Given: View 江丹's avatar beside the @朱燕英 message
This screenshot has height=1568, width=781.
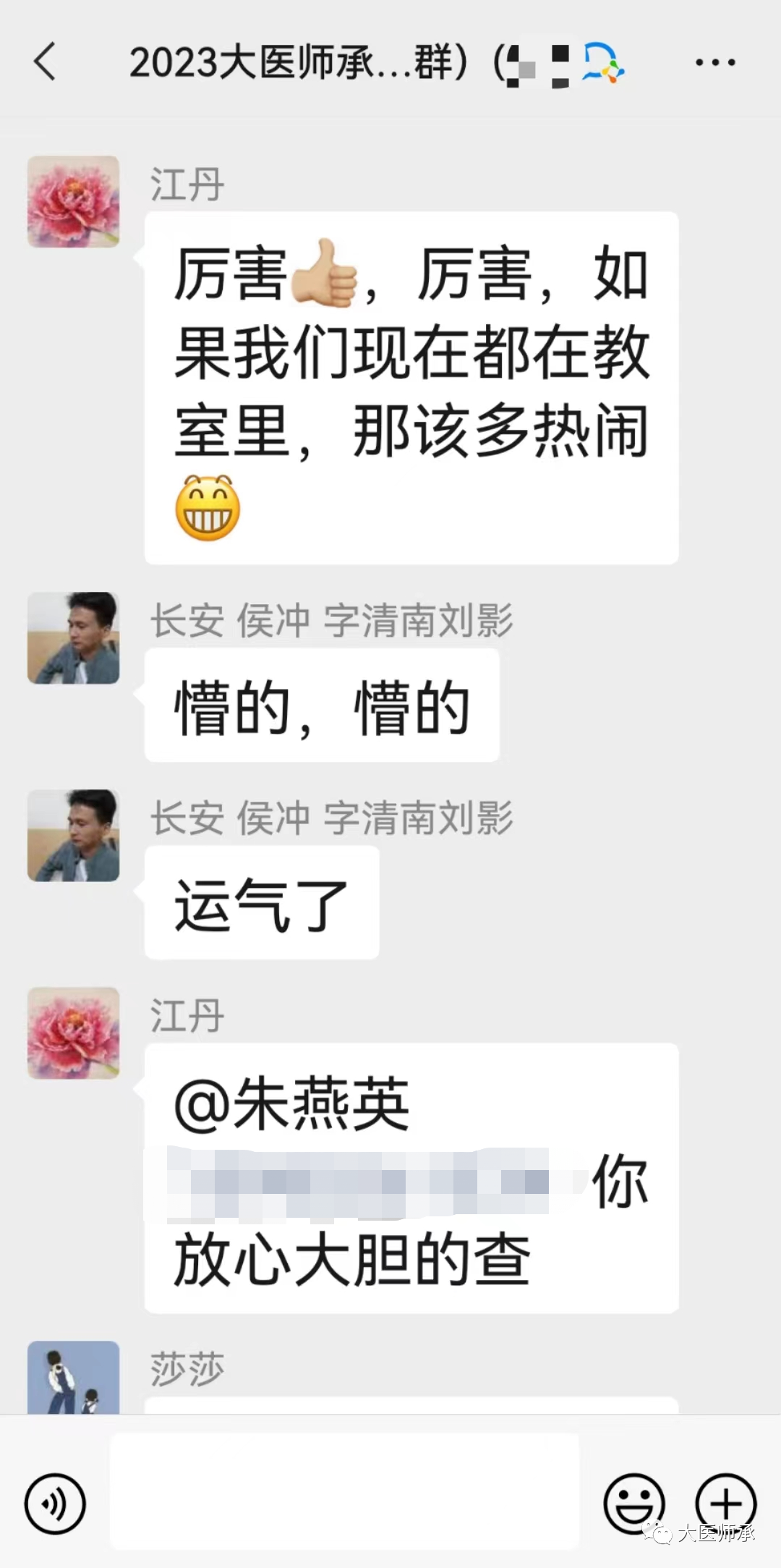Looking at the screenshot, I should click(x=74, y=1033).
